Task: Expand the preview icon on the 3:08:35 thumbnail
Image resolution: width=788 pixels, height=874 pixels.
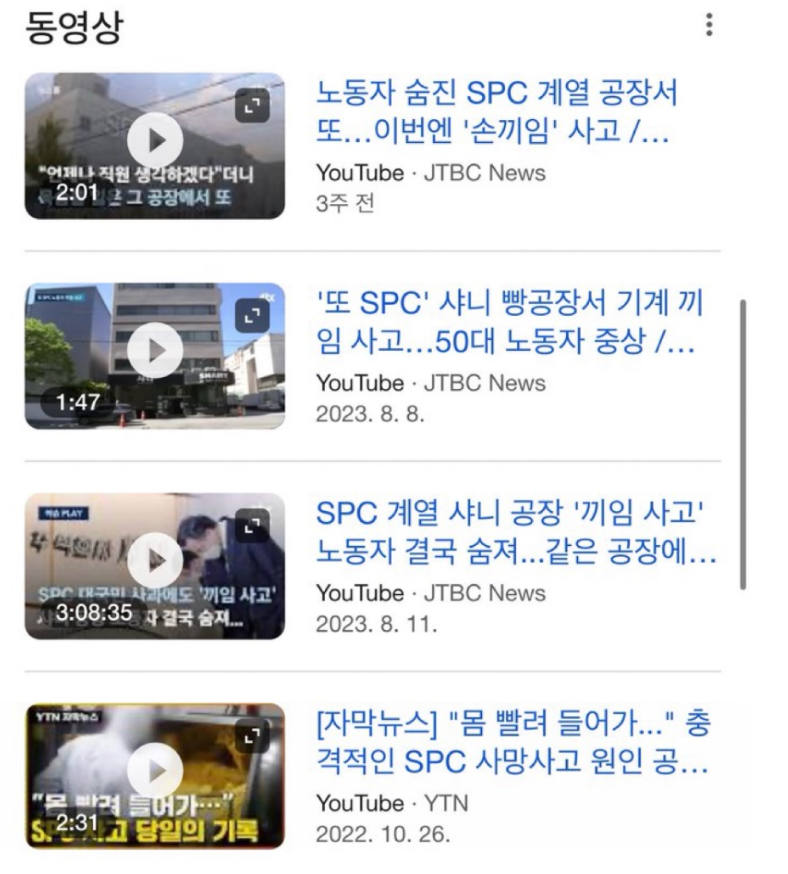Action: 253,525
